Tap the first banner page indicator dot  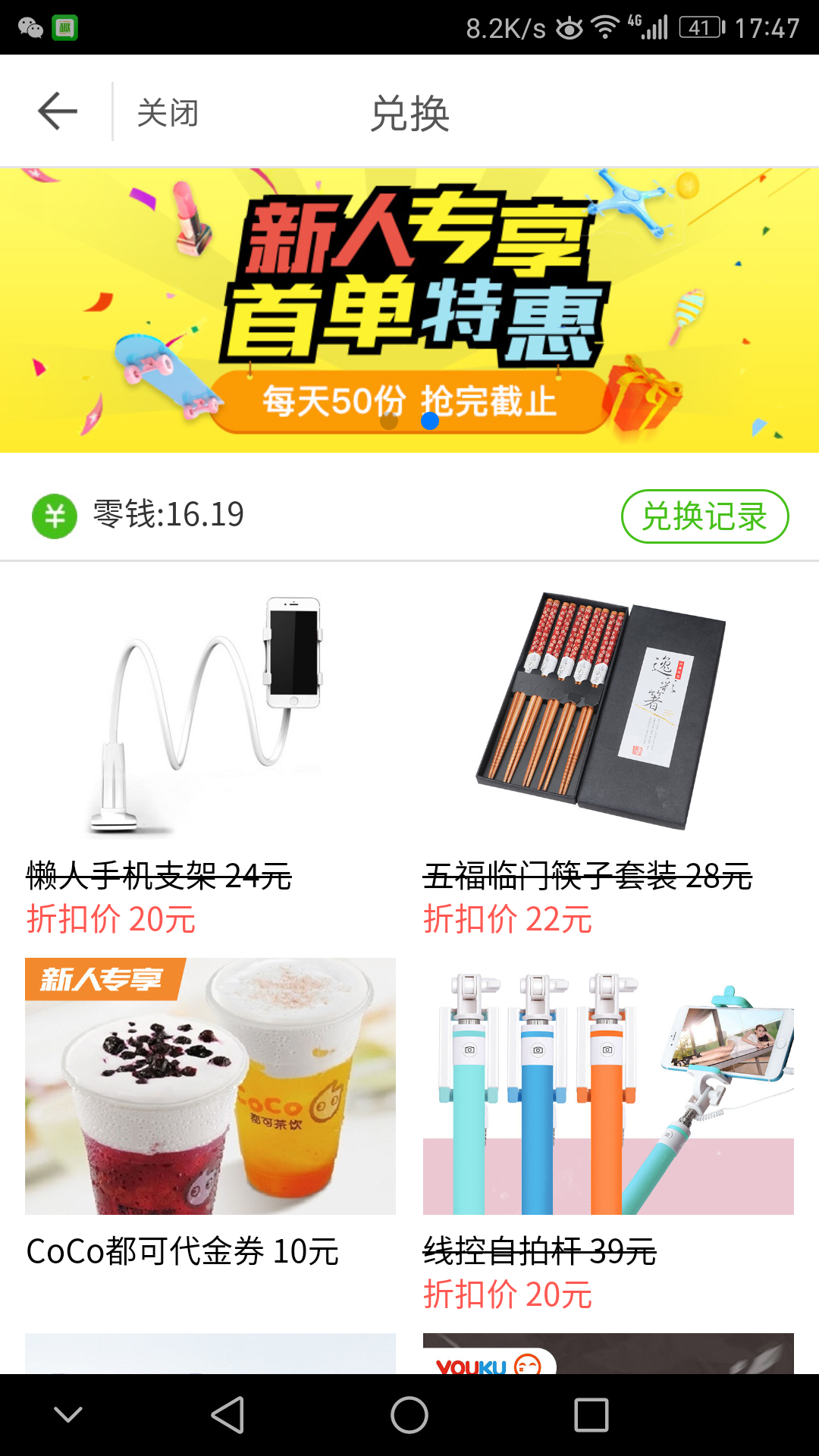pyautogui.click(x=389, y=421)
